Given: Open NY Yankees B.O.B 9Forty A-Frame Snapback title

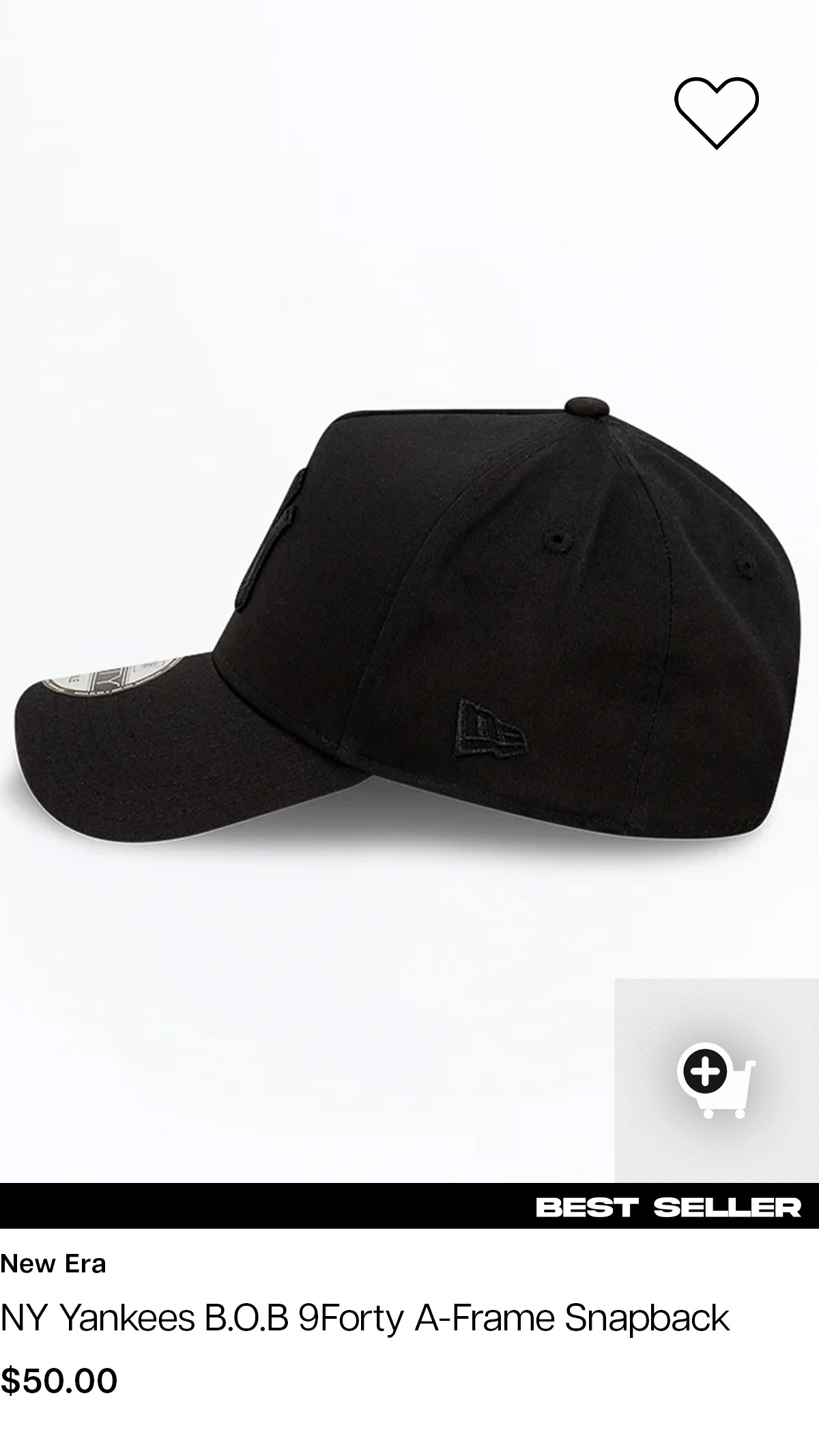Looking at the screenshot, I should tap(365, 1317).
